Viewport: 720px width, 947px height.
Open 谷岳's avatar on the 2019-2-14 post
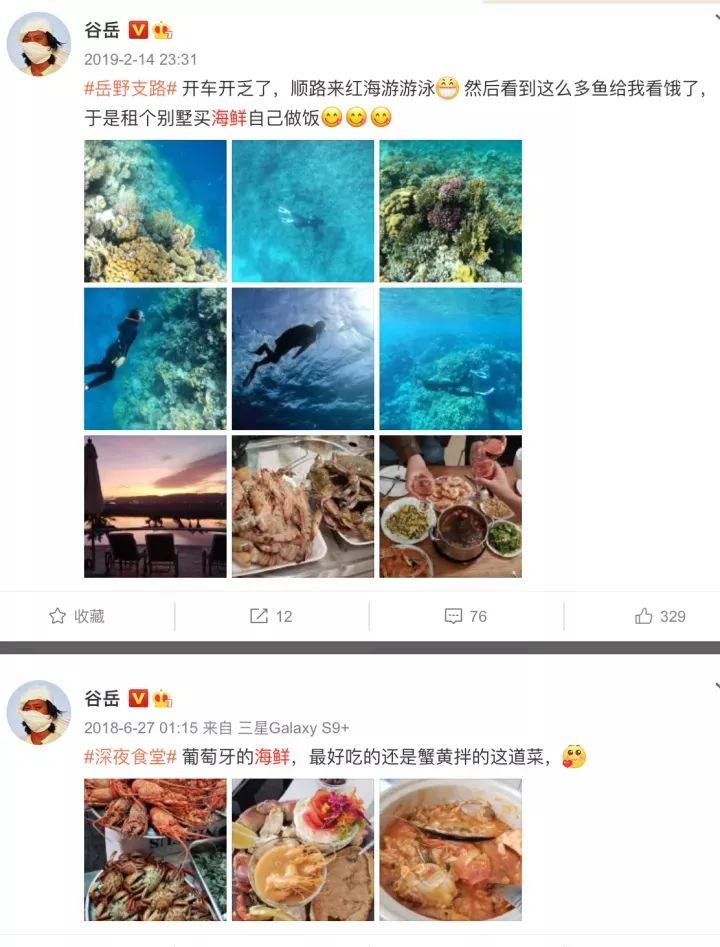(x=39, y=45)
